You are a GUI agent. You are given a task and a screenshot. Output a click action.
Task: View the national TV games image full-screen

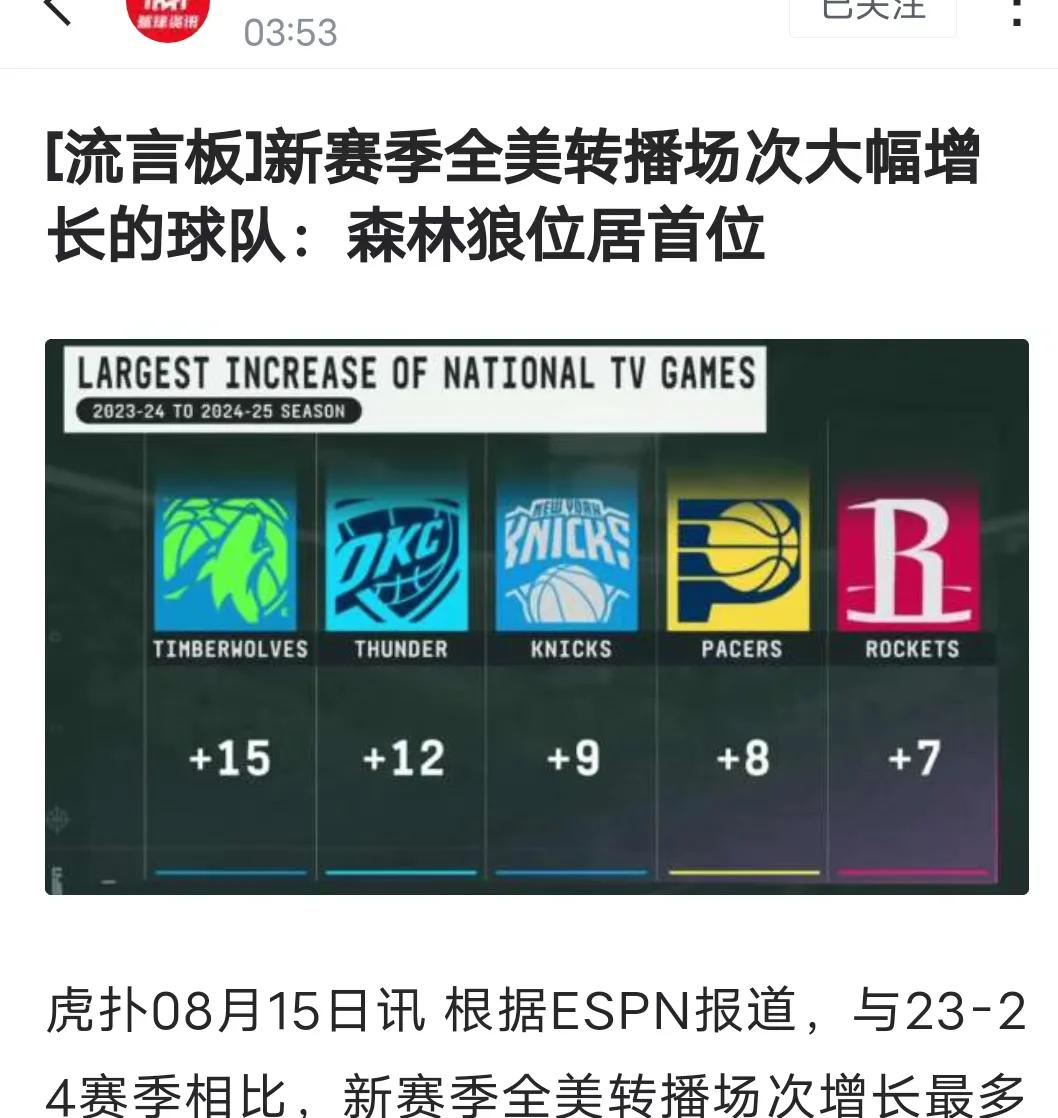(x=536, y=616)
